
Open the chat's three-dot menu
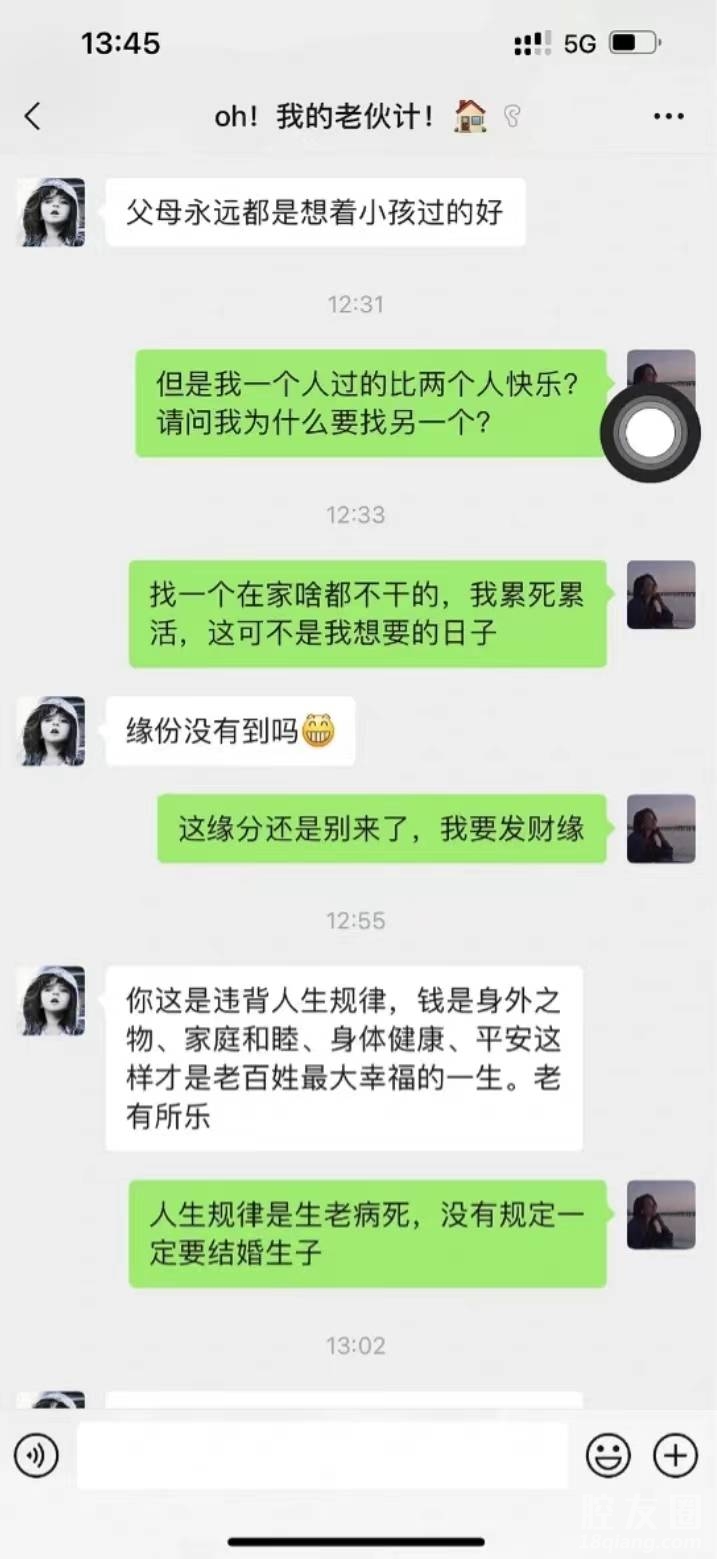click(668, 117)
